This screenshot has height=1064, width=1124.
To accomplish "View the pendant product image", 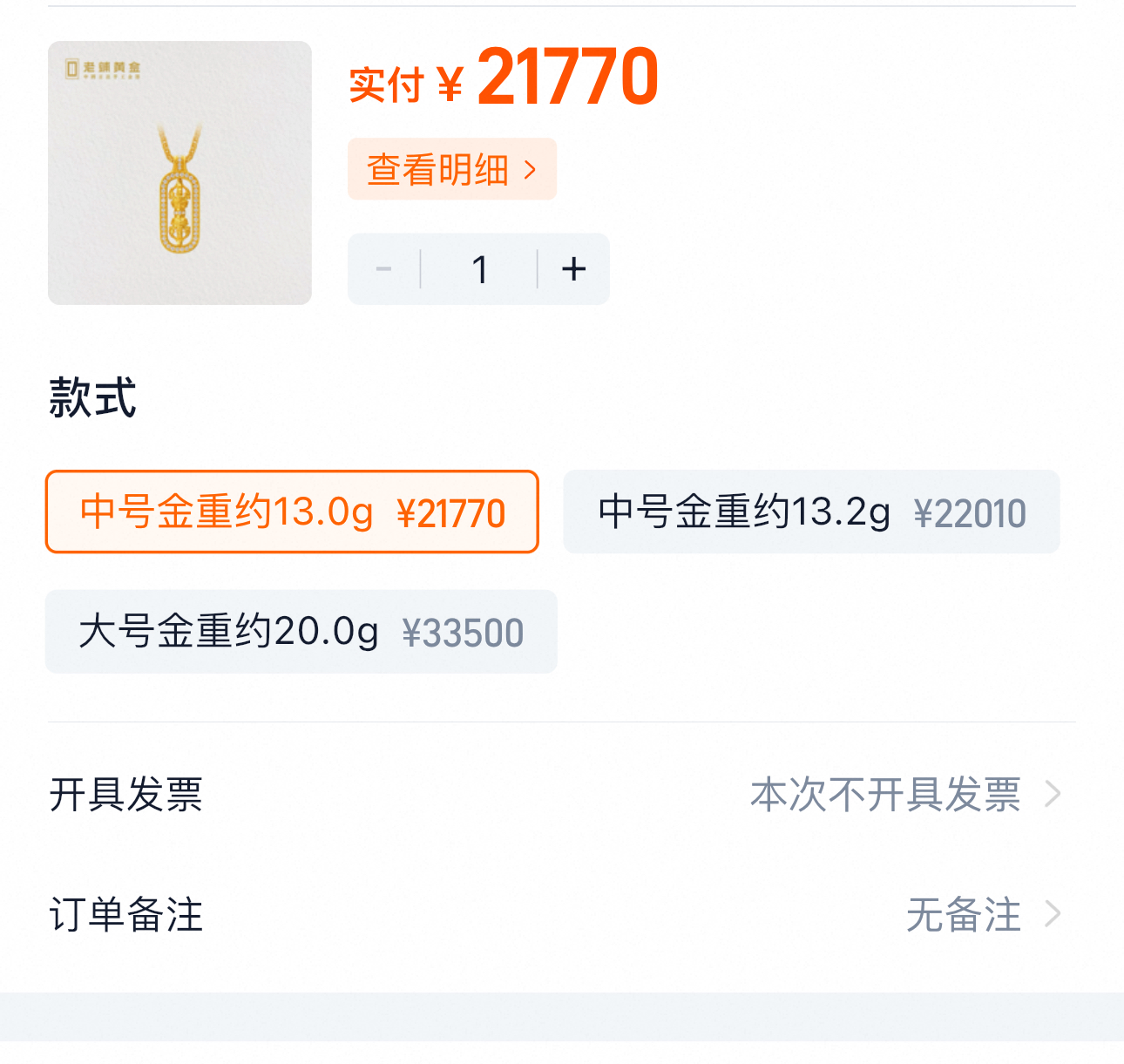I will pos(179,173).
